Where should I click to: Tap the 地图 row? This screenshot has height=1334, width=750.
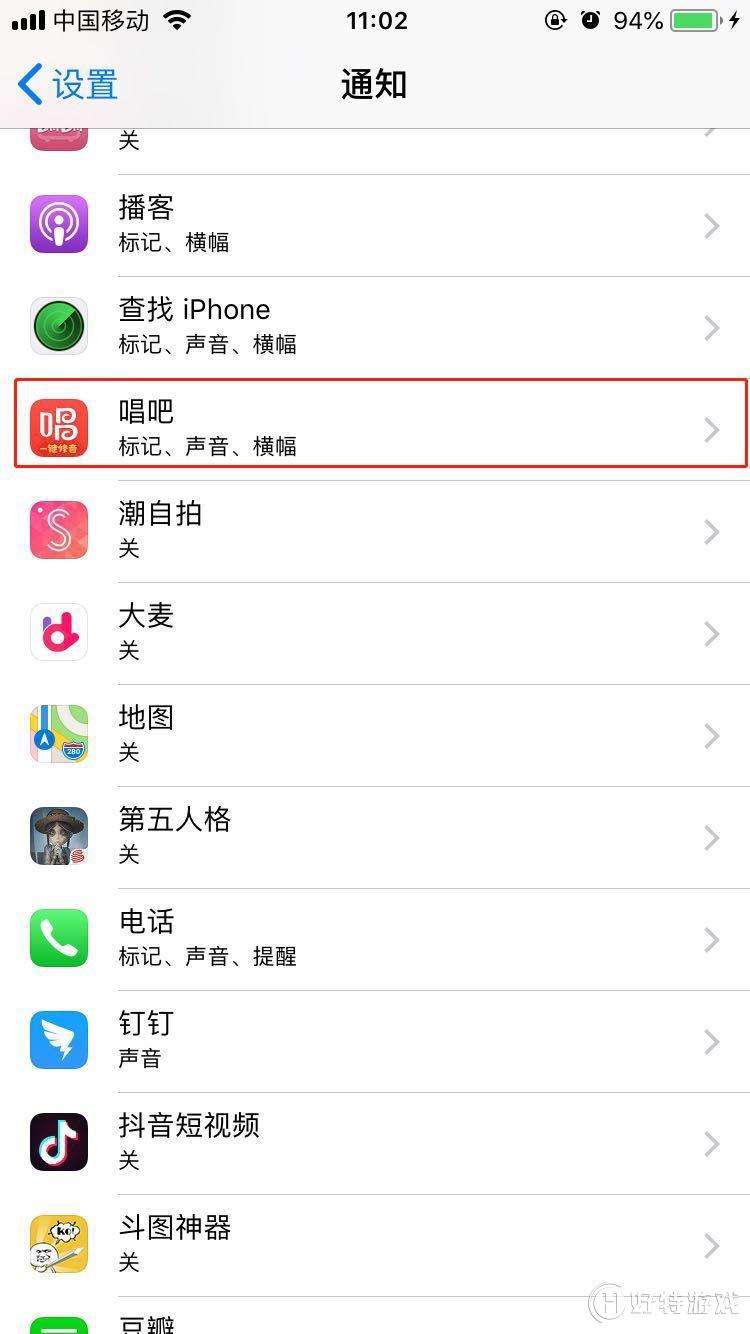click(x=375, y=736)
